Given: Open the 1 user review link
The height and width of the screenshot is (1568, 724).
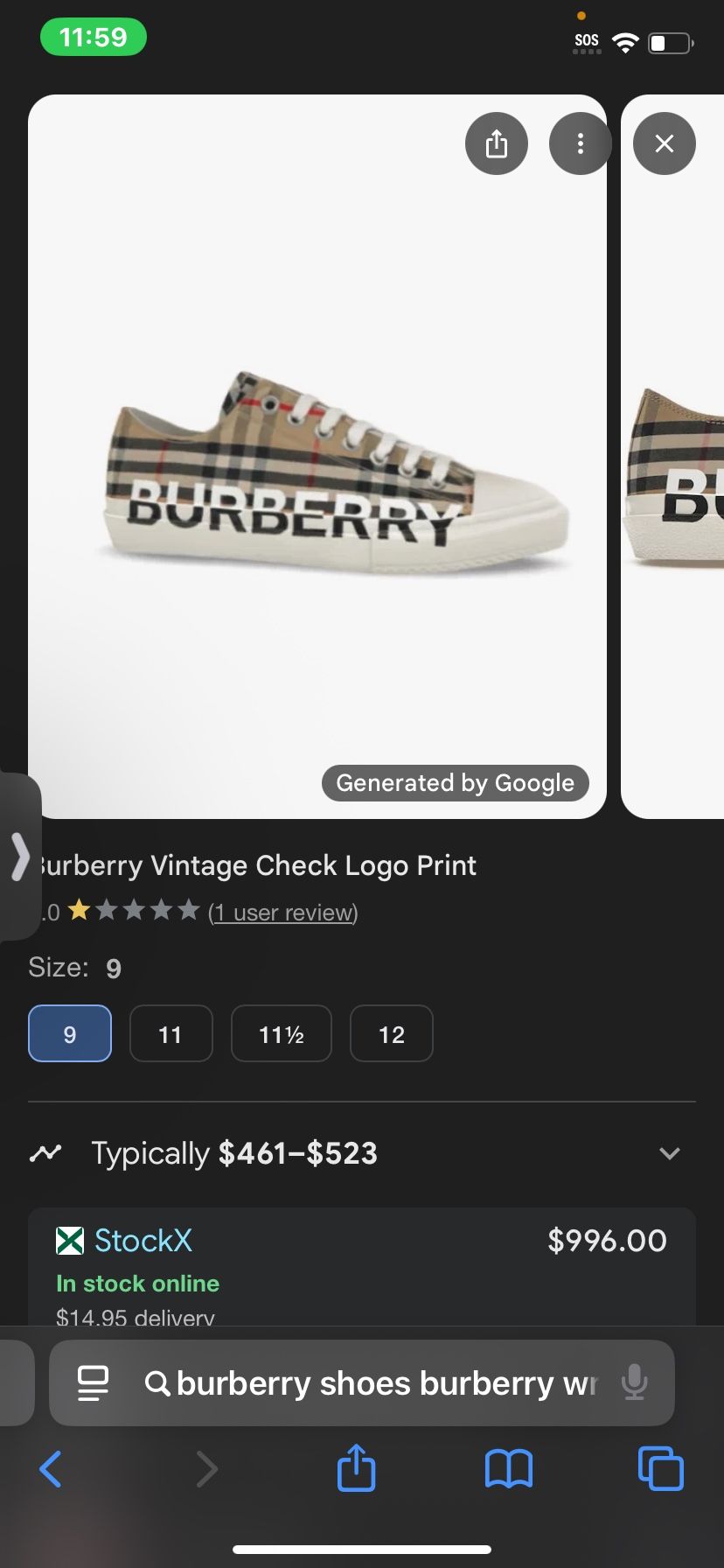Looking at the screenshot, I should tap(282, 913).
